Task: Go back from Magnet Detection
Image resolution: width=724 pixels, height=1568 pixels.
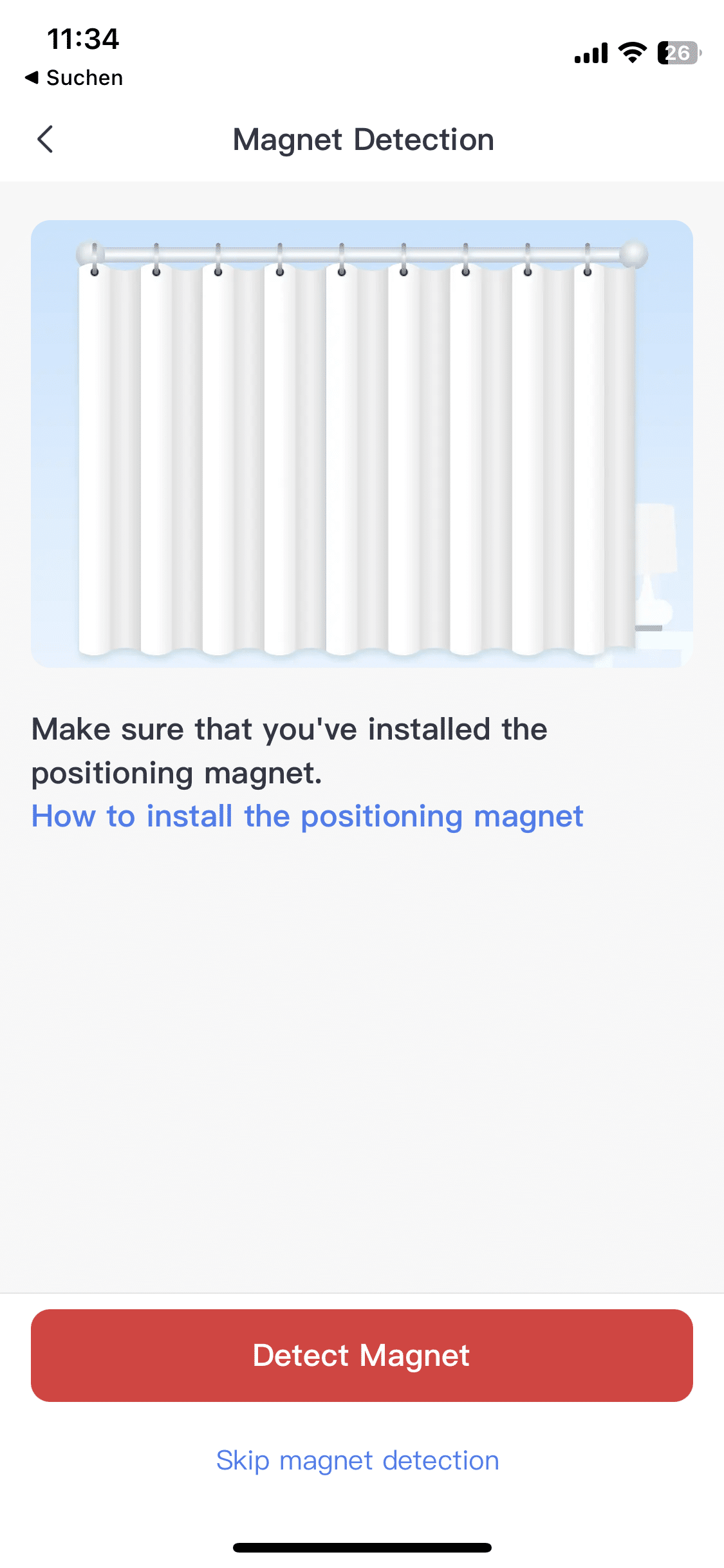Action: pyautogui.click(x=45, y=139)
